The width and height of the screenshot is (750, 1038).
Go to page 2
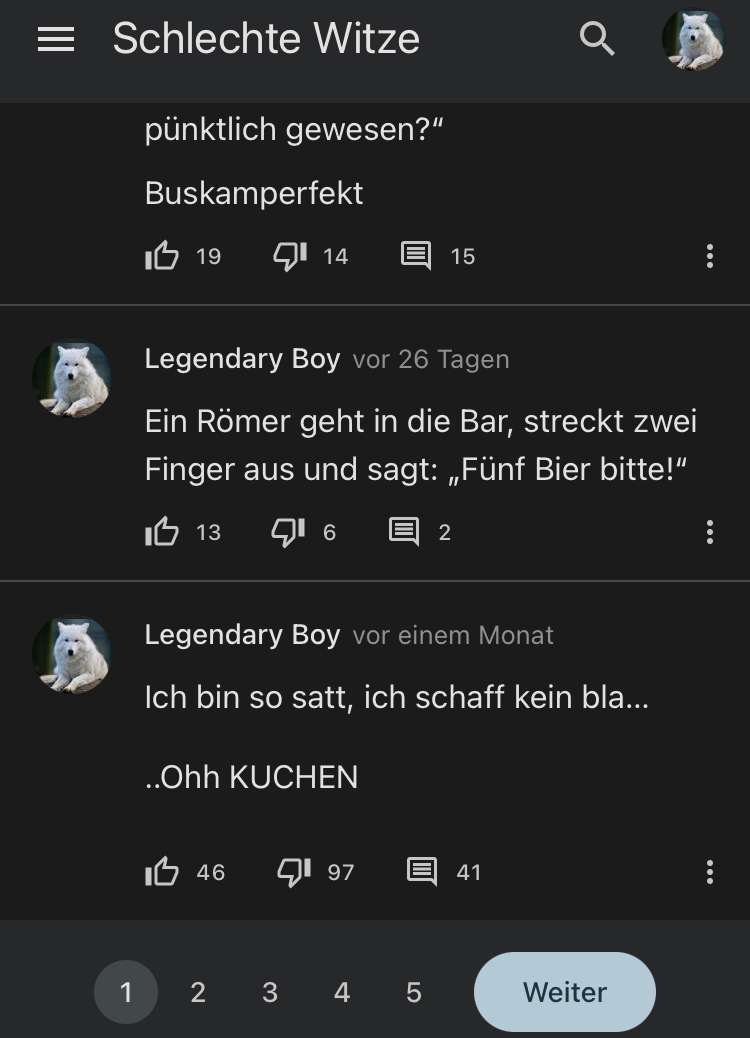point(198,992)
